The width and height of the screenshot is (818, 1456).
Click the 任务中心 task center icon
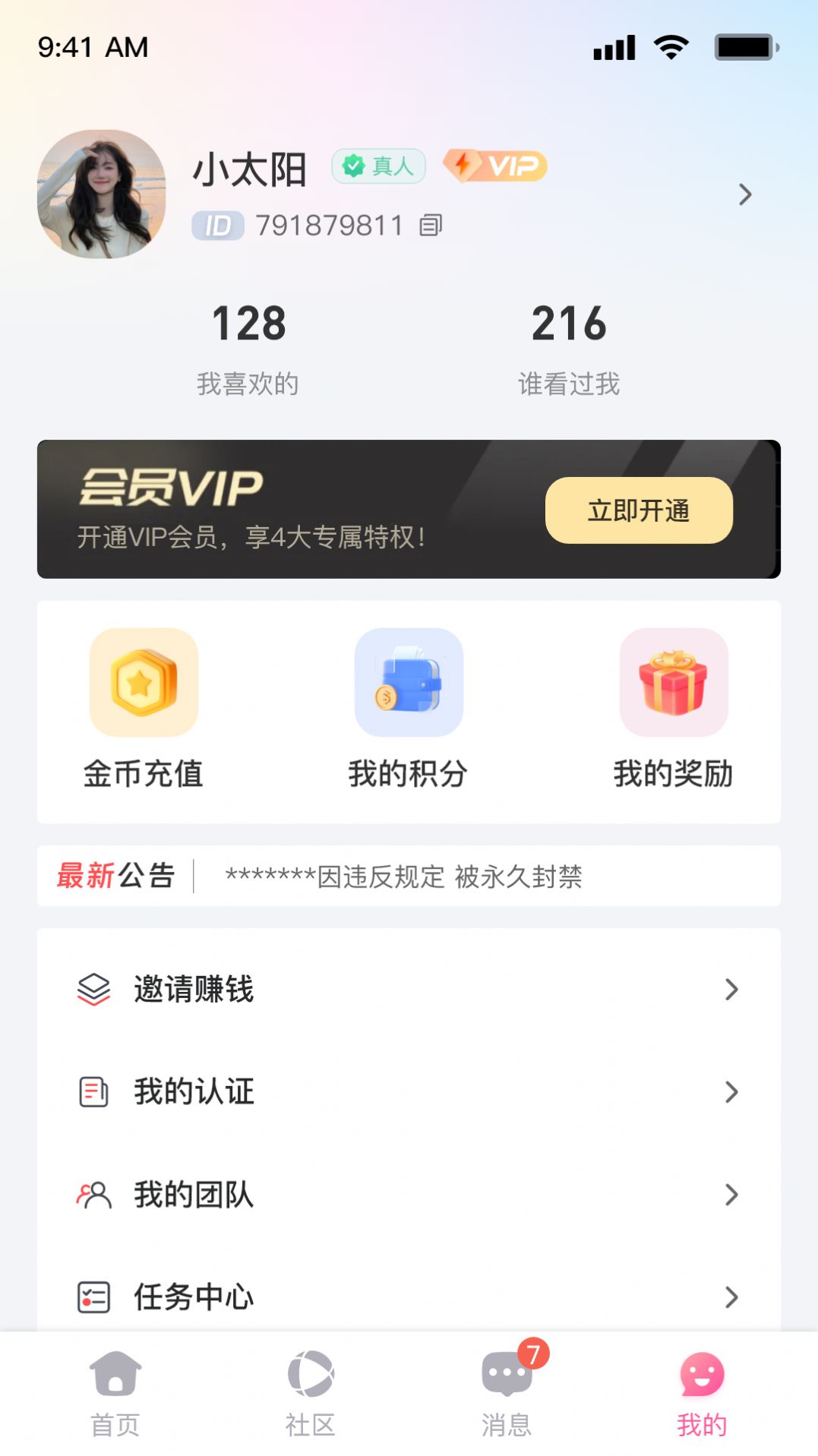pos(93,1297)
